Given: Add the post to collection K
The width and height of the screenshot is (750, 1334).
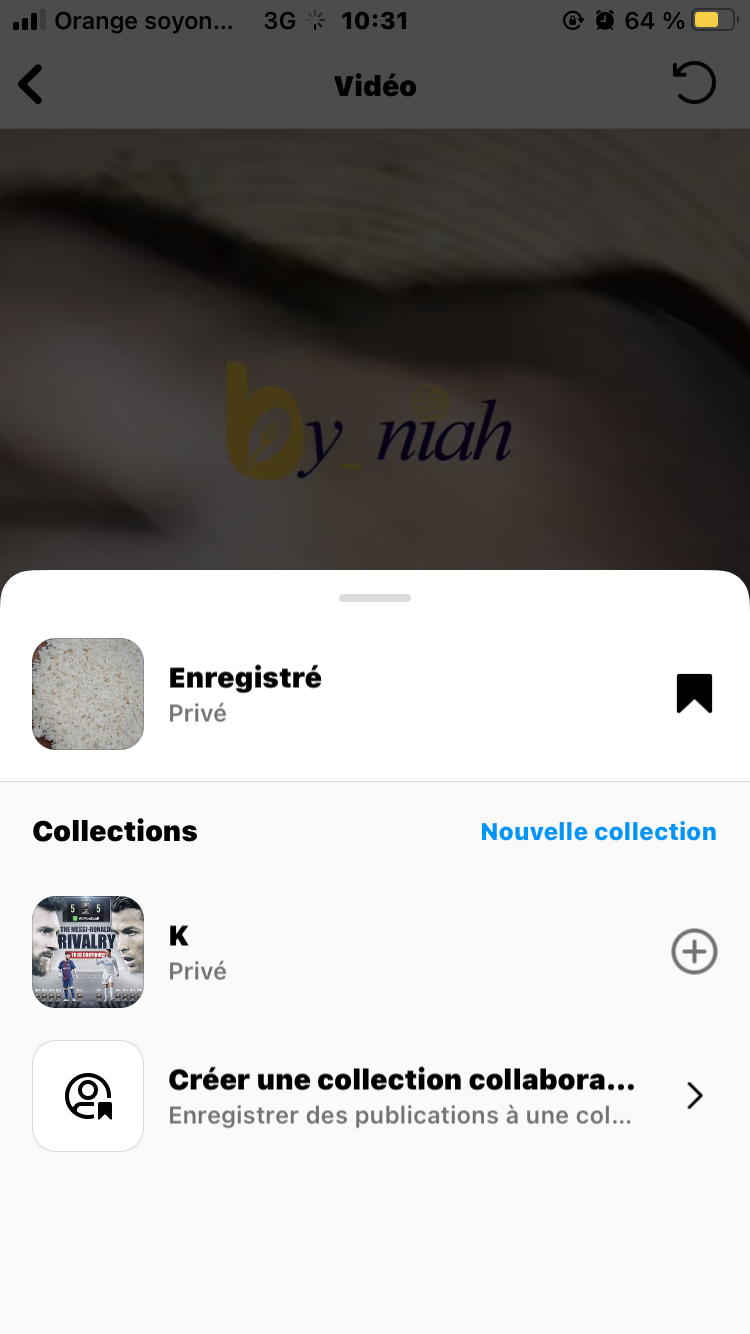Looking at the screenshot, I should tap(694, 952).
